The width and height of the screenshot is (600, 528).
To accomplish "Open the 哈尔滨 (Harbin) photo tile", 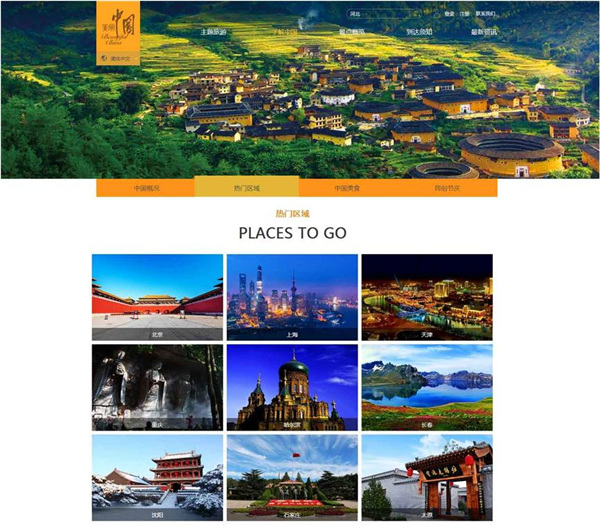I will [x=292, y=388].
